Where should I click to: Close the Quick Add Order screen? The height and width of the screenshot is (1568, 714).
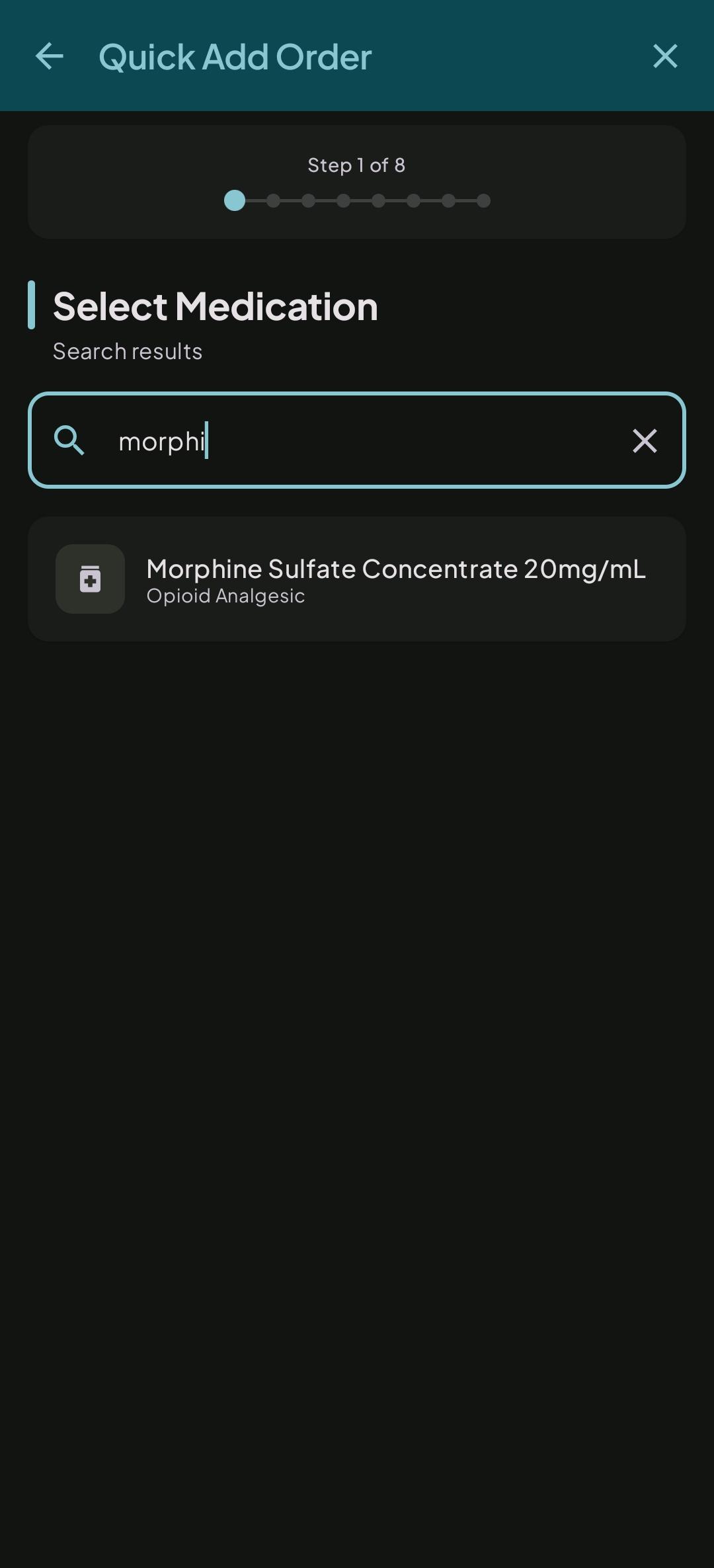665,56
